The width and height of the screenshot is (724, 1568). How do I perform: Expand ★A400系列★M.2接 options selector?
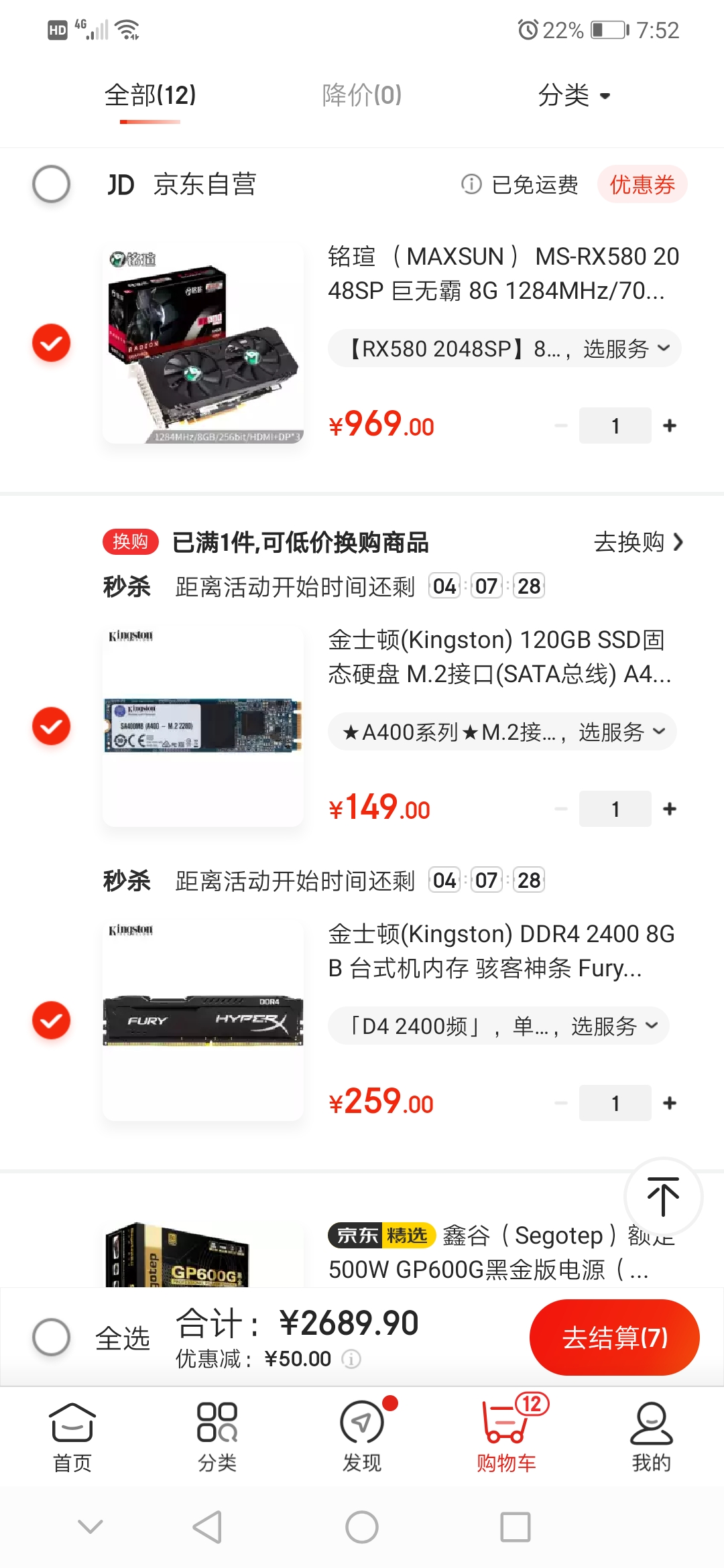[x=502, y=732]
